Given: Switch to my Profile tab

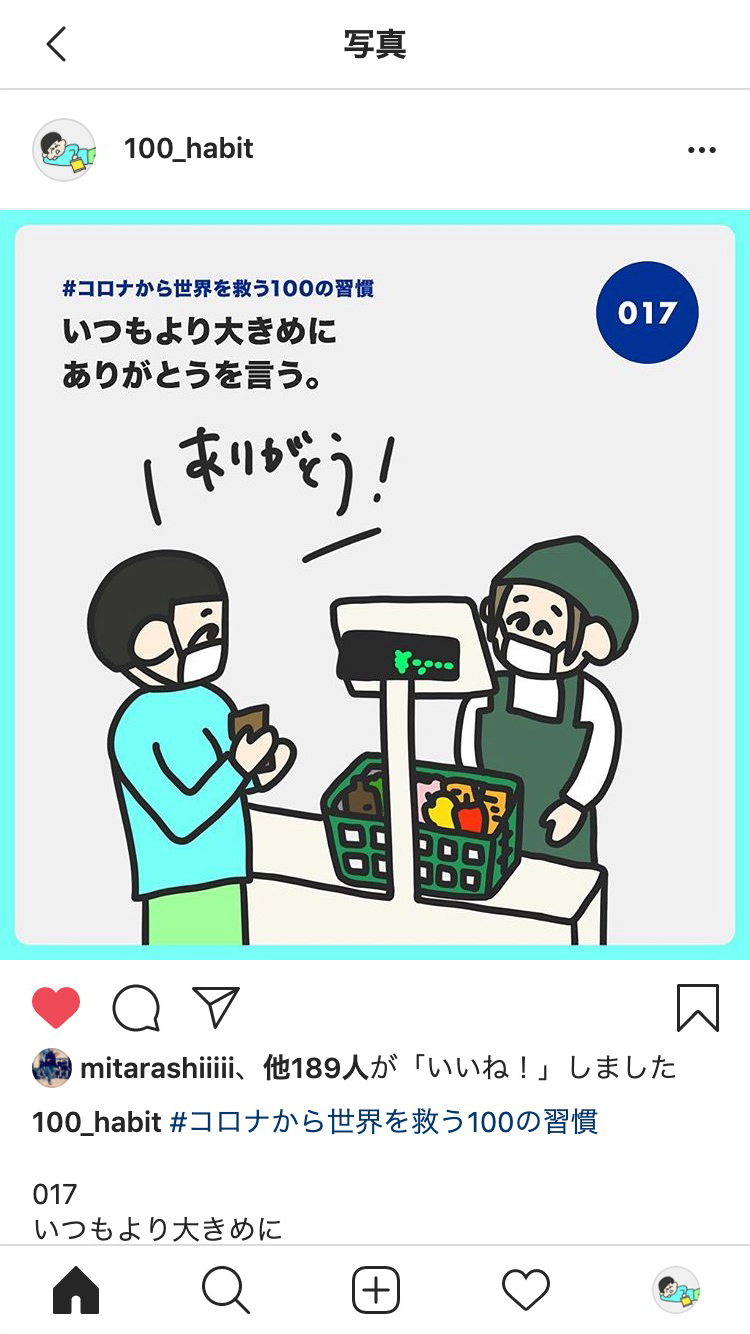Looking at the screenshot, I should (x=676, y=1290).
